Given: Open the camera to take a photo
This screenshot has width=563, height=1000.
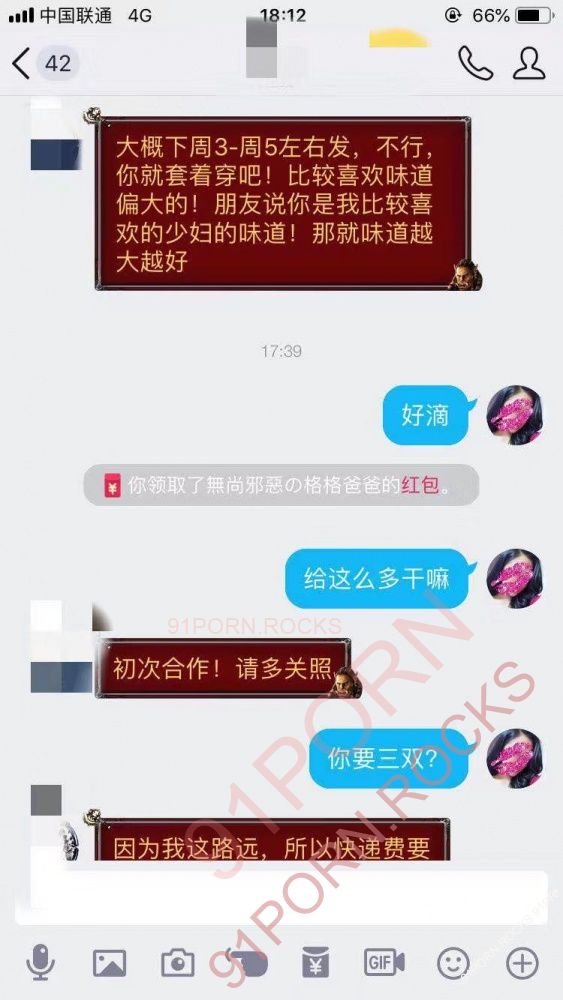Looking at the screenshot, I should (177, 963).
